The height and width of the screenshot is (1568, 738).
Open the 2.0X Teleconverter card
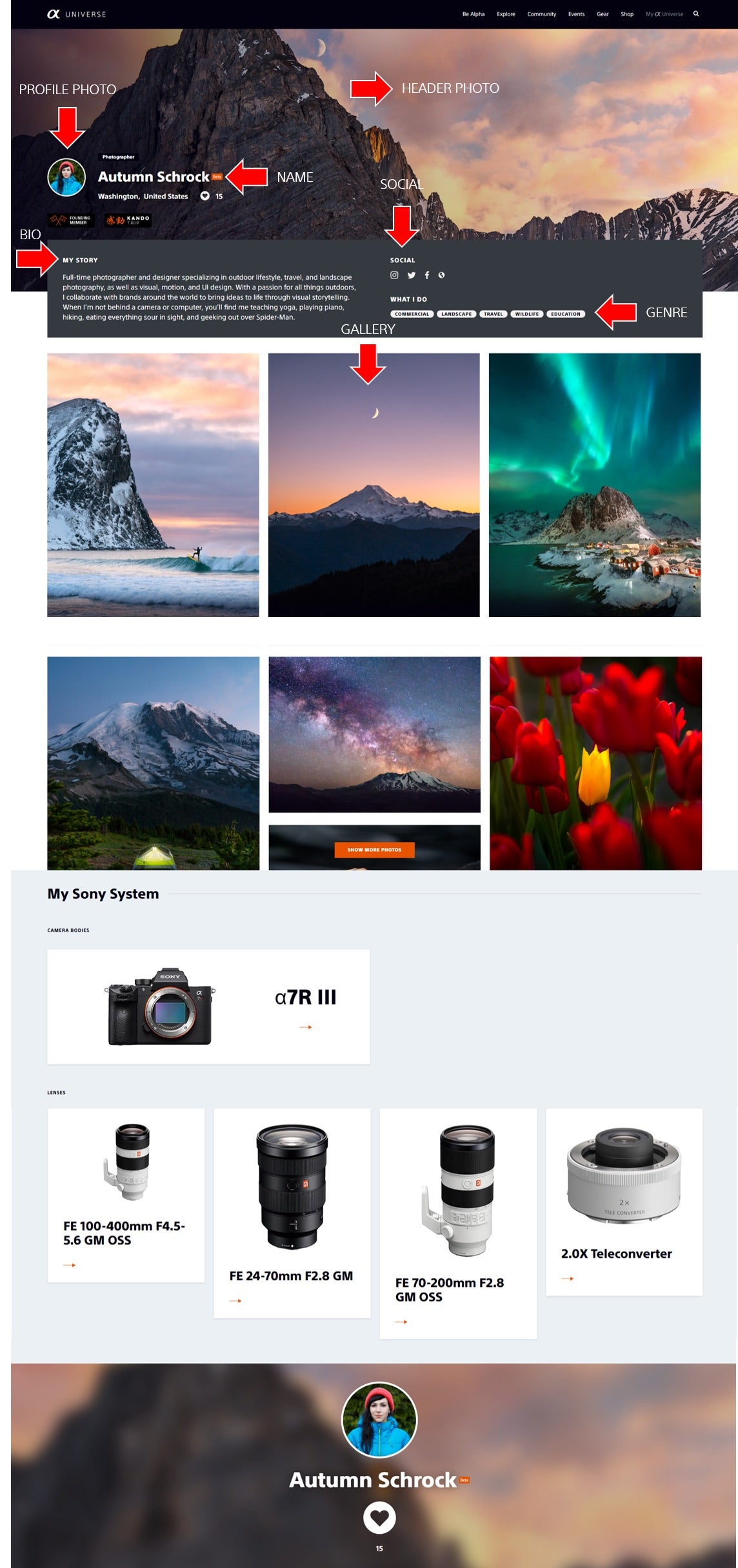click(x=624, y=1202)
